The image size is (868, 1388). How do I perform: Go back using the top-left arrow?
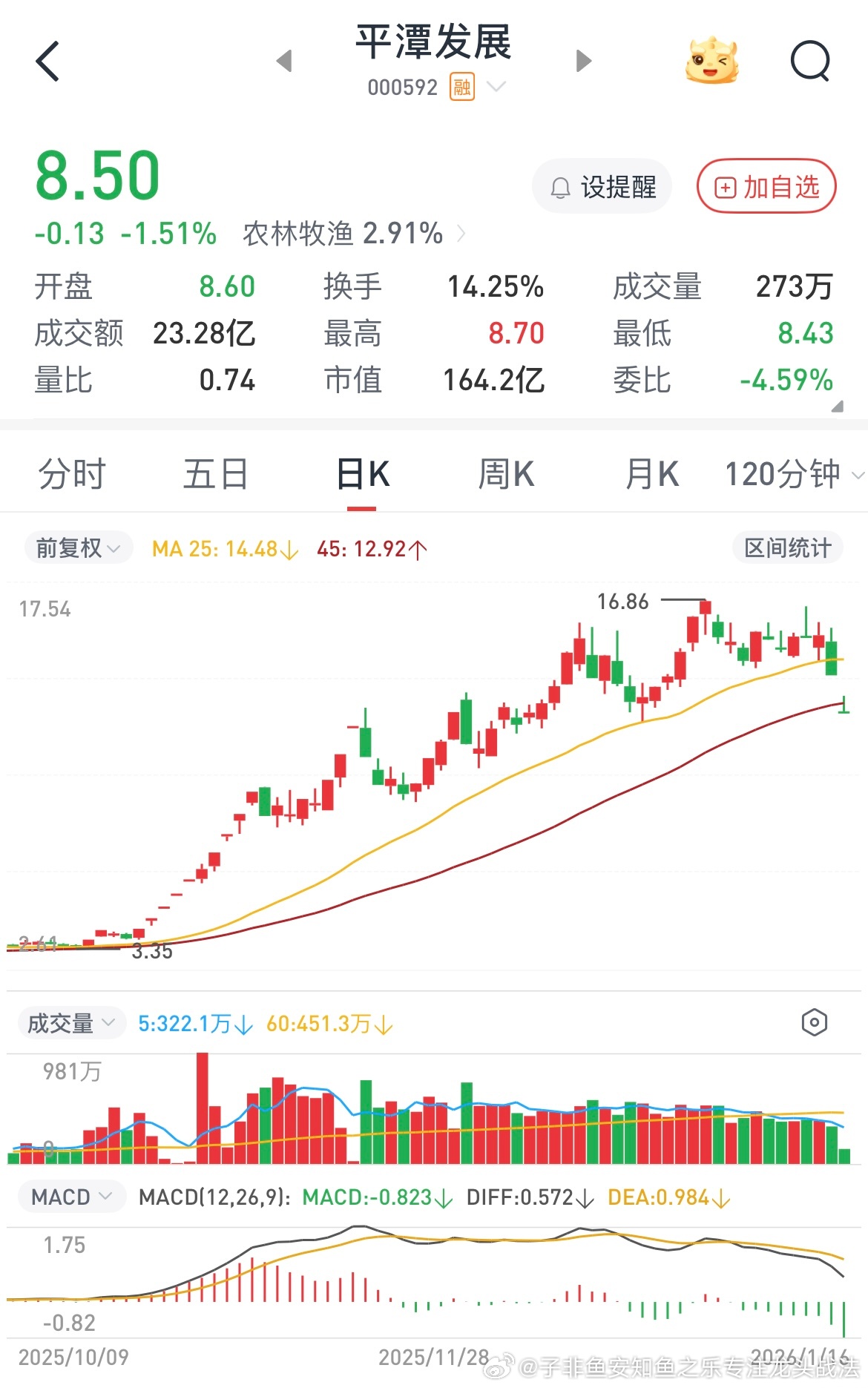tap(47, 61)
